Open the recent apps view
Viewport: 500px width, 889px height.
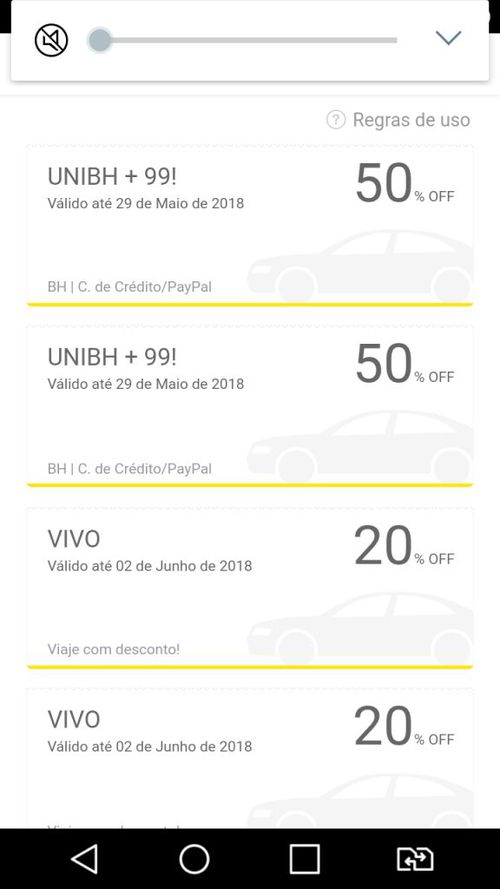[x=304, y=858]
